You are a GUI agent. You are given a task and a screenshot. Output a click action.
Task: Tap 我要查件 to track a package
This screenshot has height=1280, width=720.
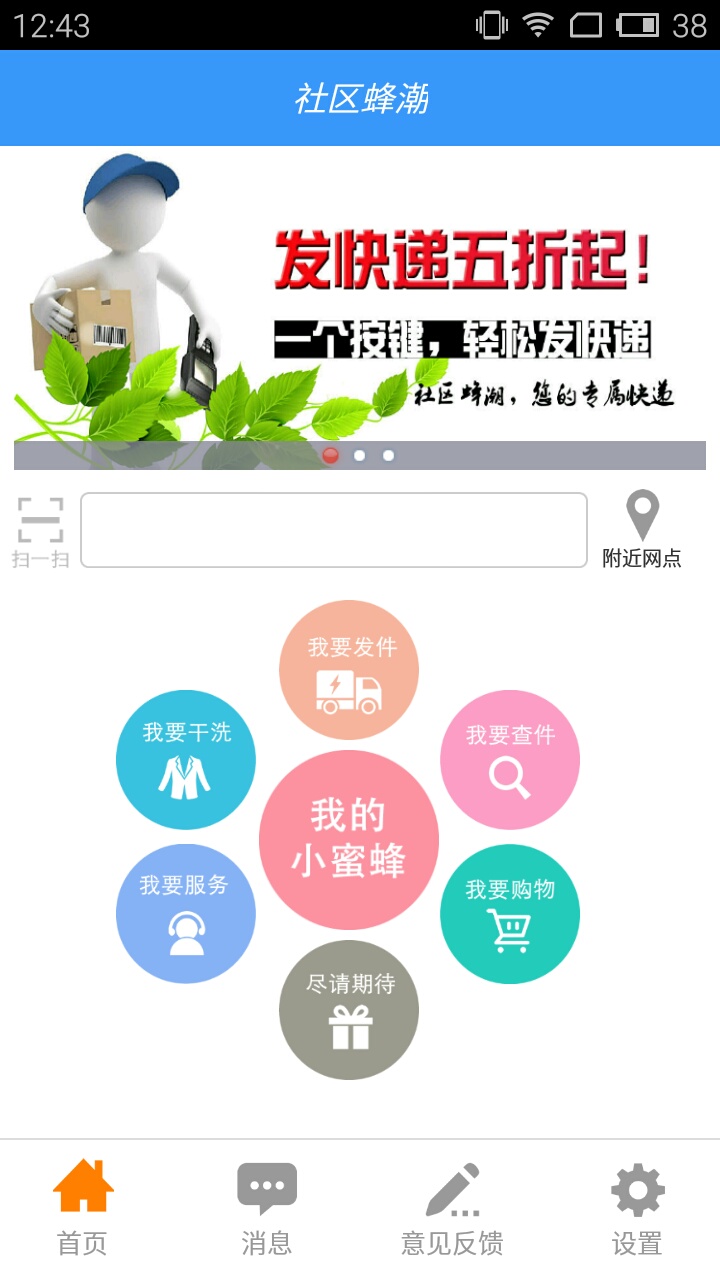pyautogui.click(x=510, y=760)
